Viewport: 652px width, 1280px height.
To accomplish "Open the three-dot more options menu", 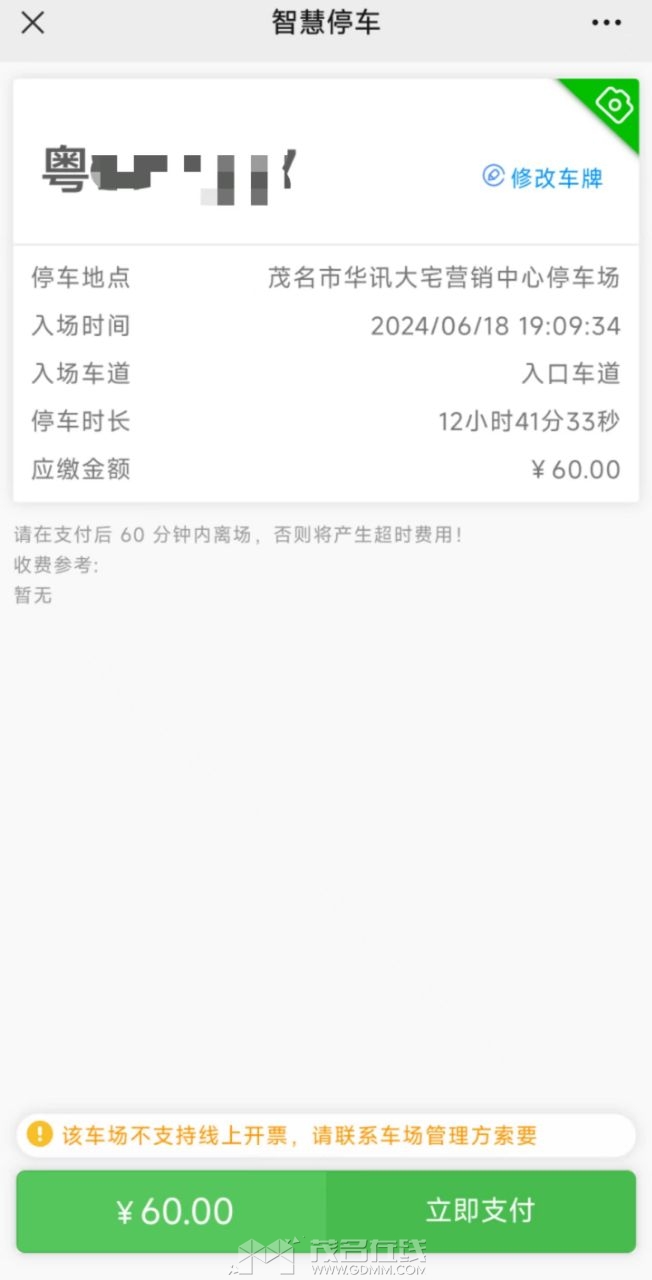I will [x=606, y=23].
